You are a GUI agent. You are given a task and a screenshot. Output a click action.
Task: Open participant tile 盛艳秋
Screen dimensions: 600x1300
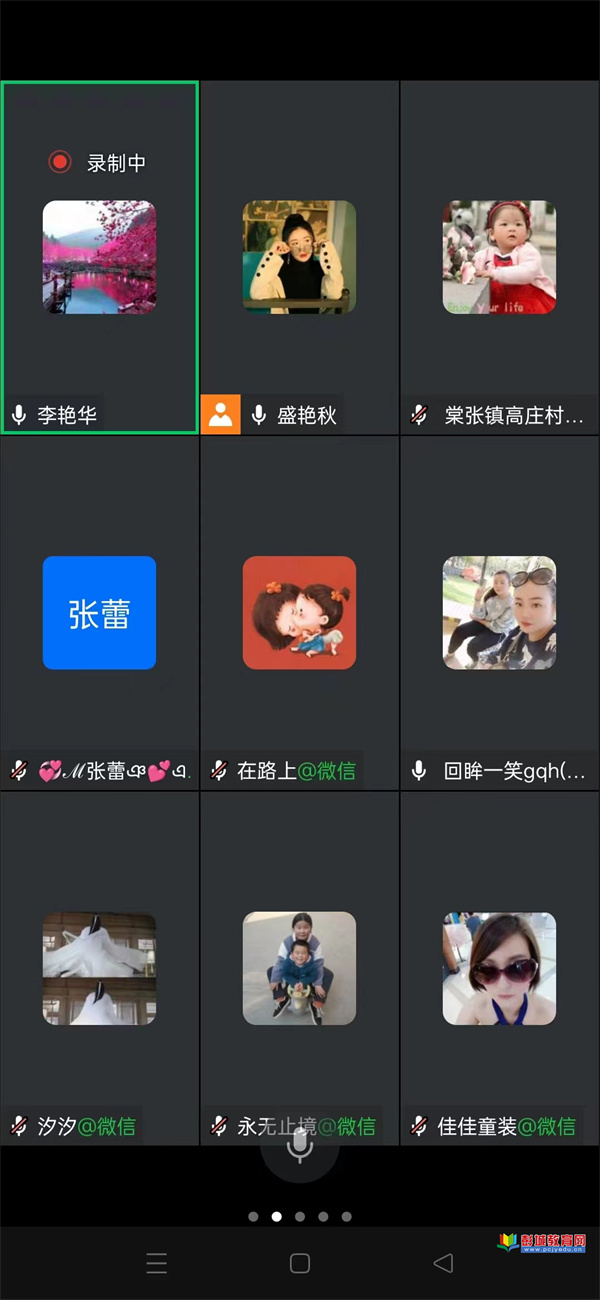click(x=299, y=257)
